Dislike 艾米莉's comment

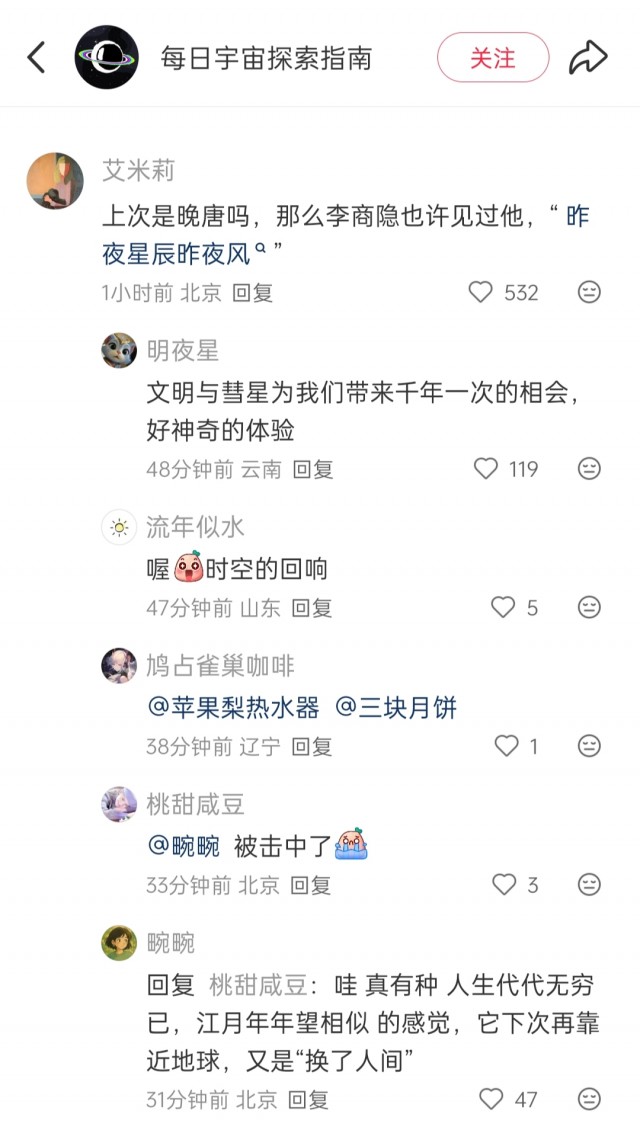click(590, 292)
